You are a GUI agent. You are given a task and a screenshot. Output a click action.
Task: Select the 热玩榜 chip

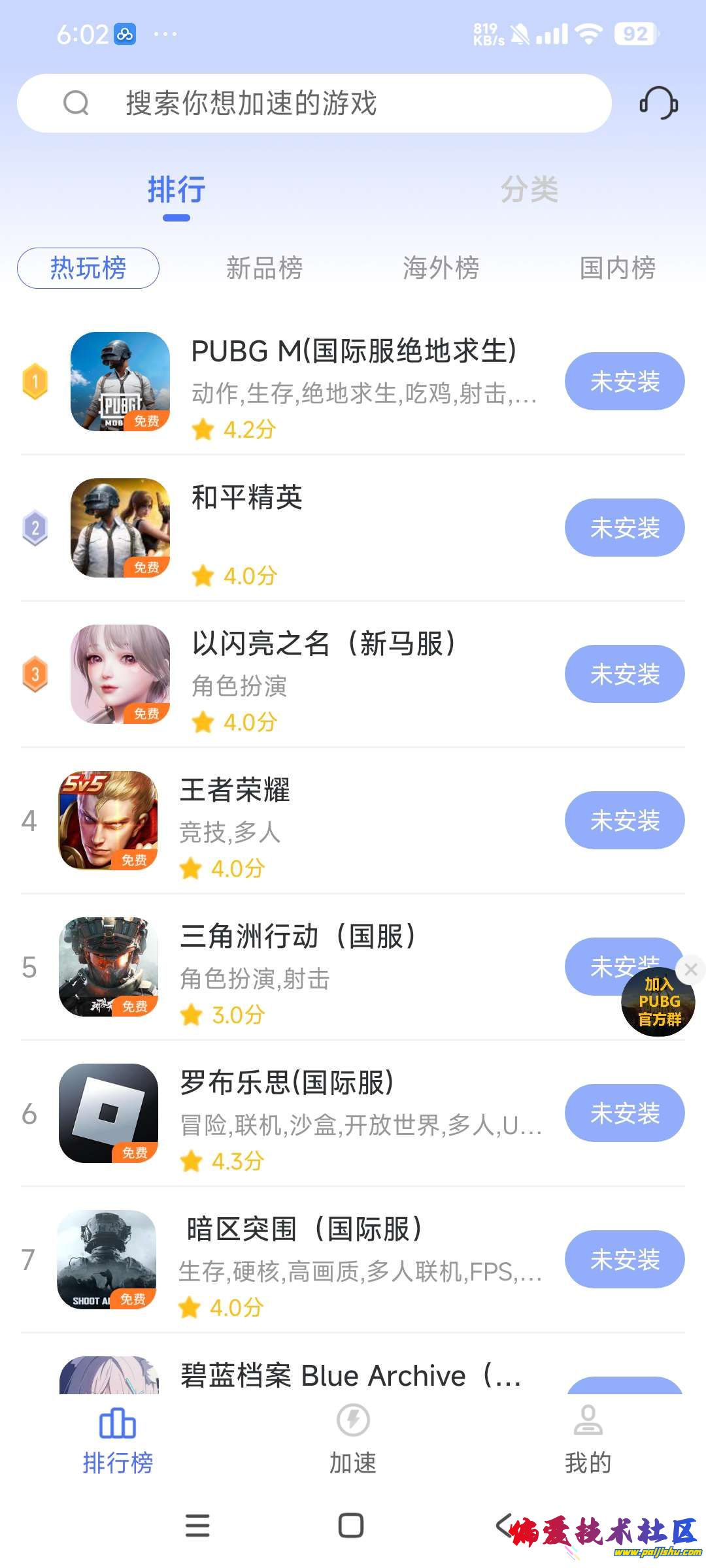[88, 268]
